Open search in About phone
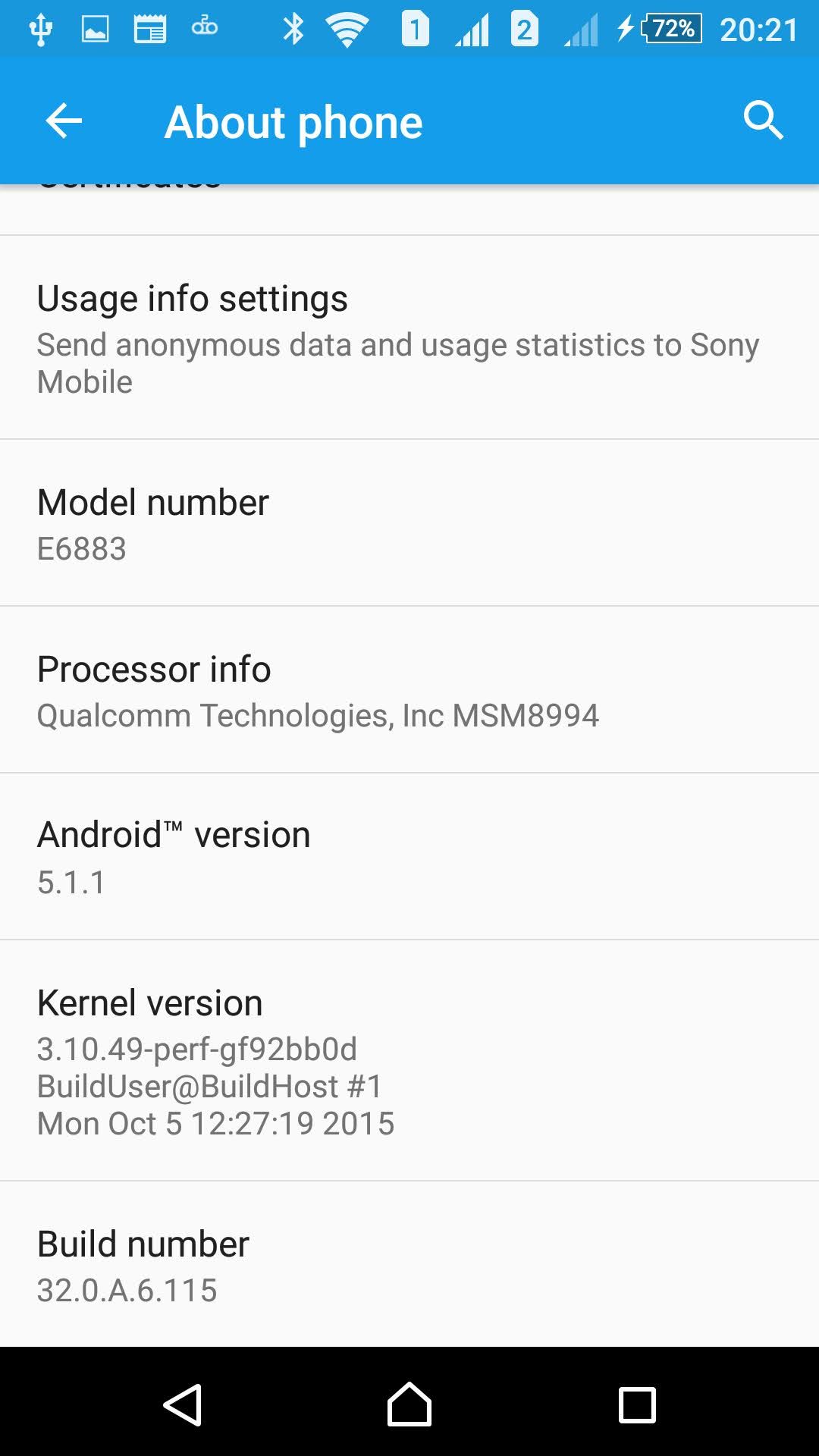Image resolution: width=819 pixels, height=1456 pixels. [764, 120]
